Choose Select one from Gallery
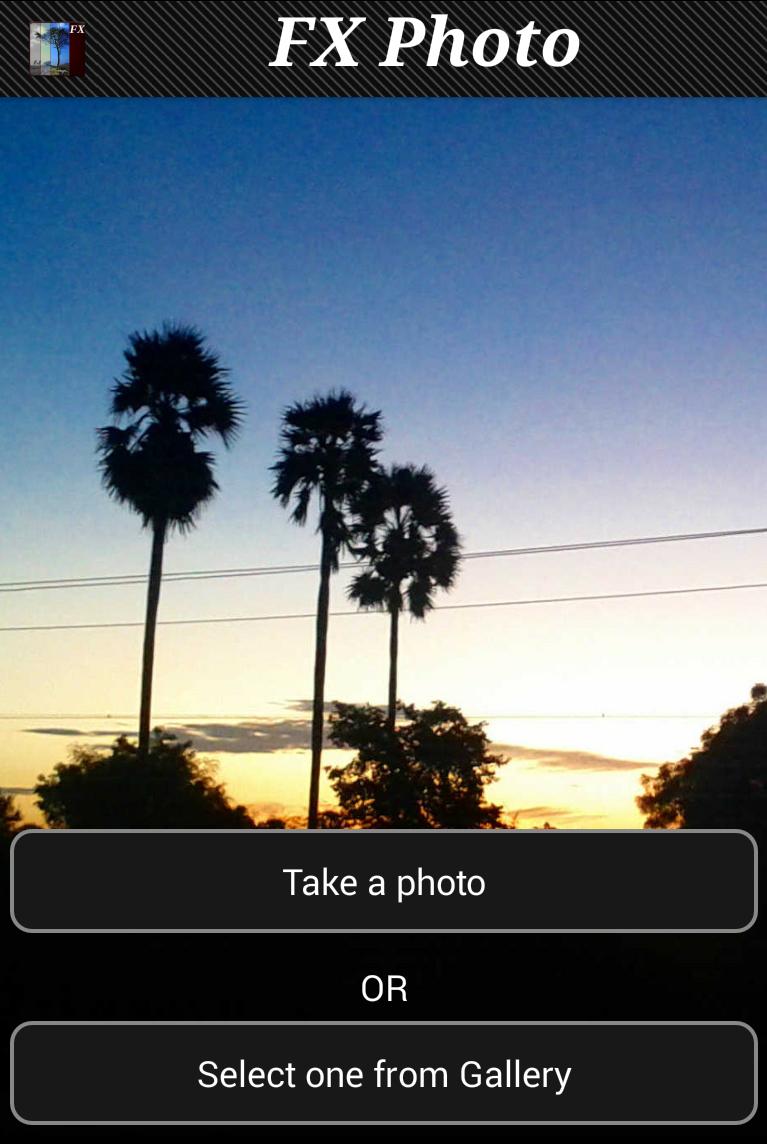The height and width of the screenshot is (1144, 767). point(384,1073)
